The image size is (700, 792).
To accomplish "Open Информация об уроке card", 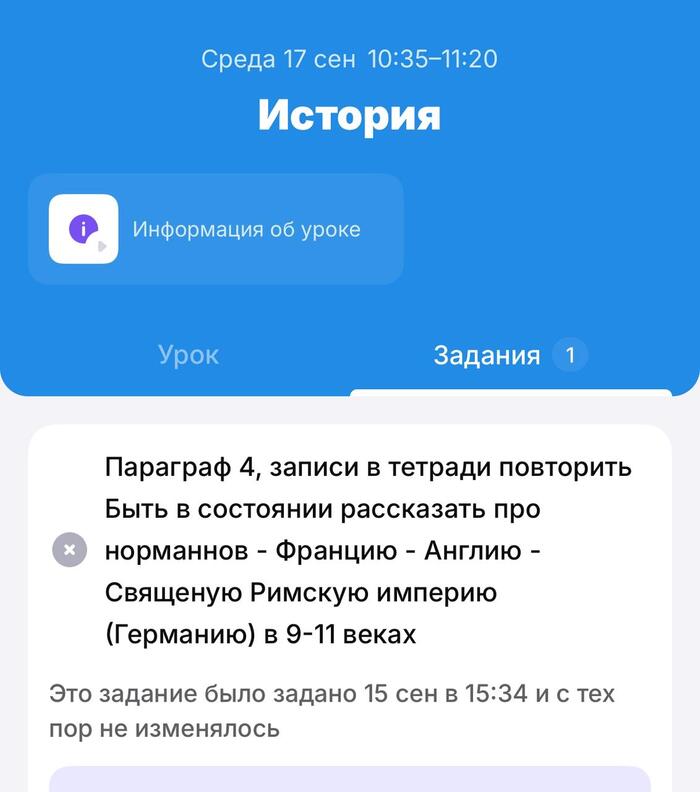I will coord(215,229).
